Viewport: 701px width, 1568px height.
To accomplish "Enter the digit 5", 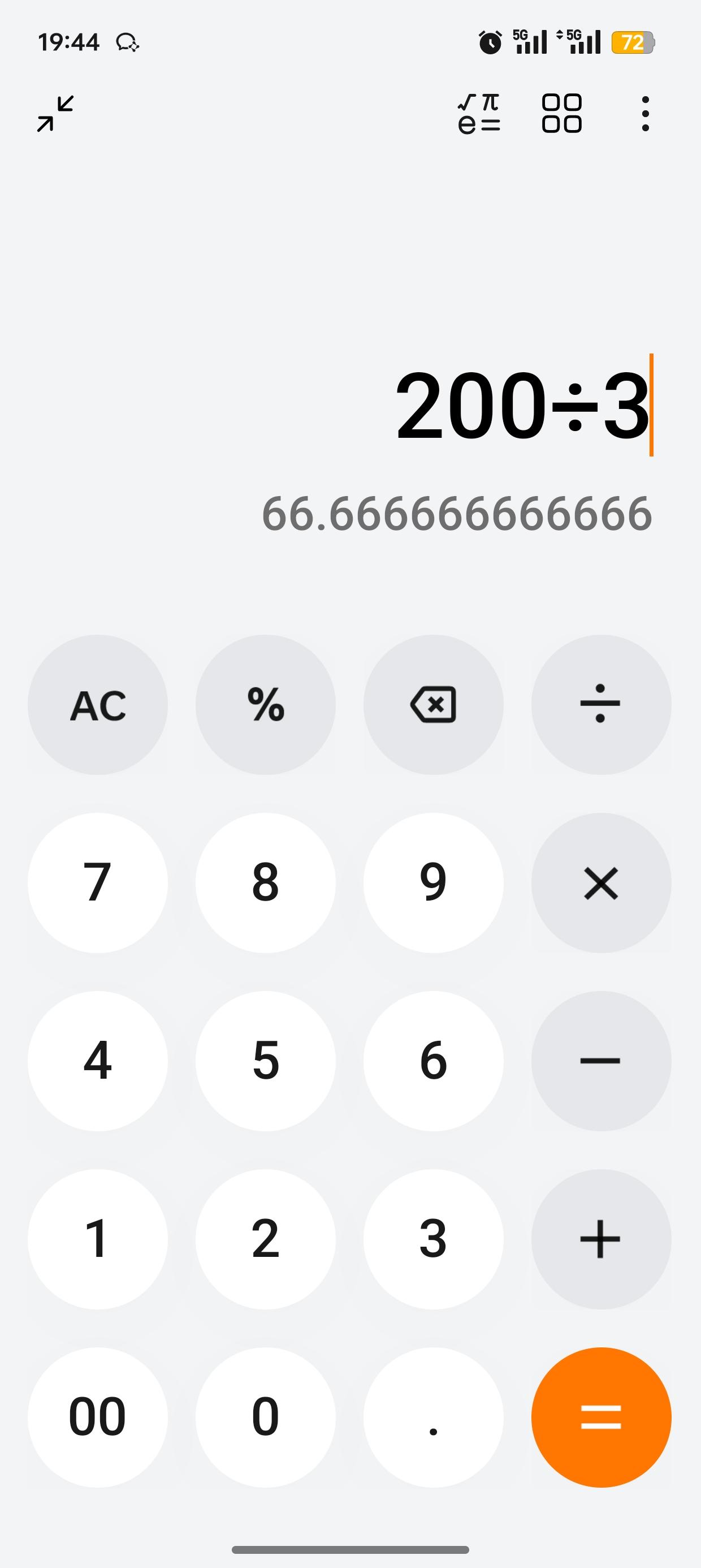I will coord(265,1061).
